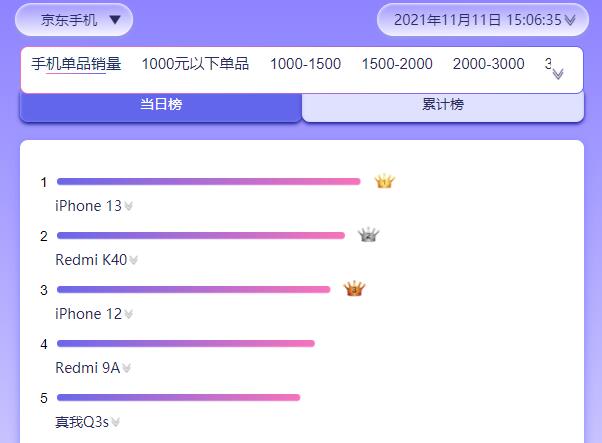Select the 手机单品销量 category tab
Screen dimensions: 602x443
[76, 64]
